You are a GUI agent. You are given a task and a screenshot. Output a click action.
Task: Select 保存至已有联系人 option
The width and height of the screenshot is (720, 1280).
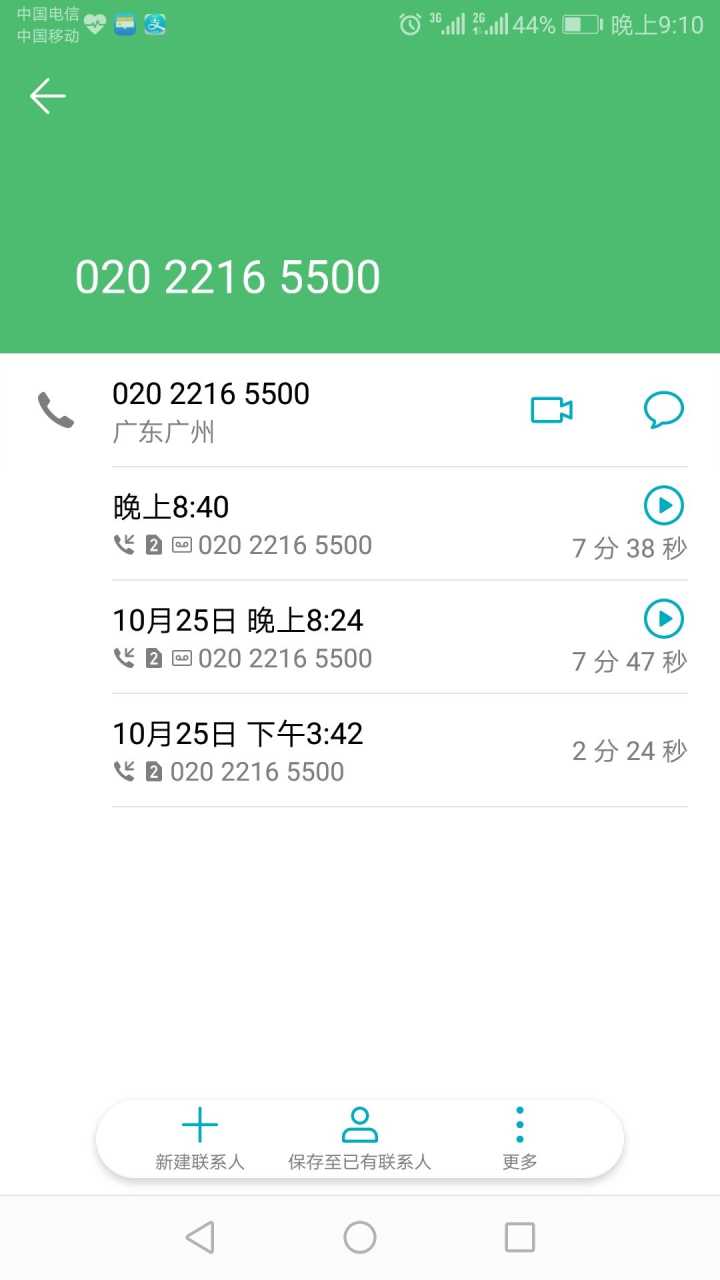click(x=360, y=1139)
